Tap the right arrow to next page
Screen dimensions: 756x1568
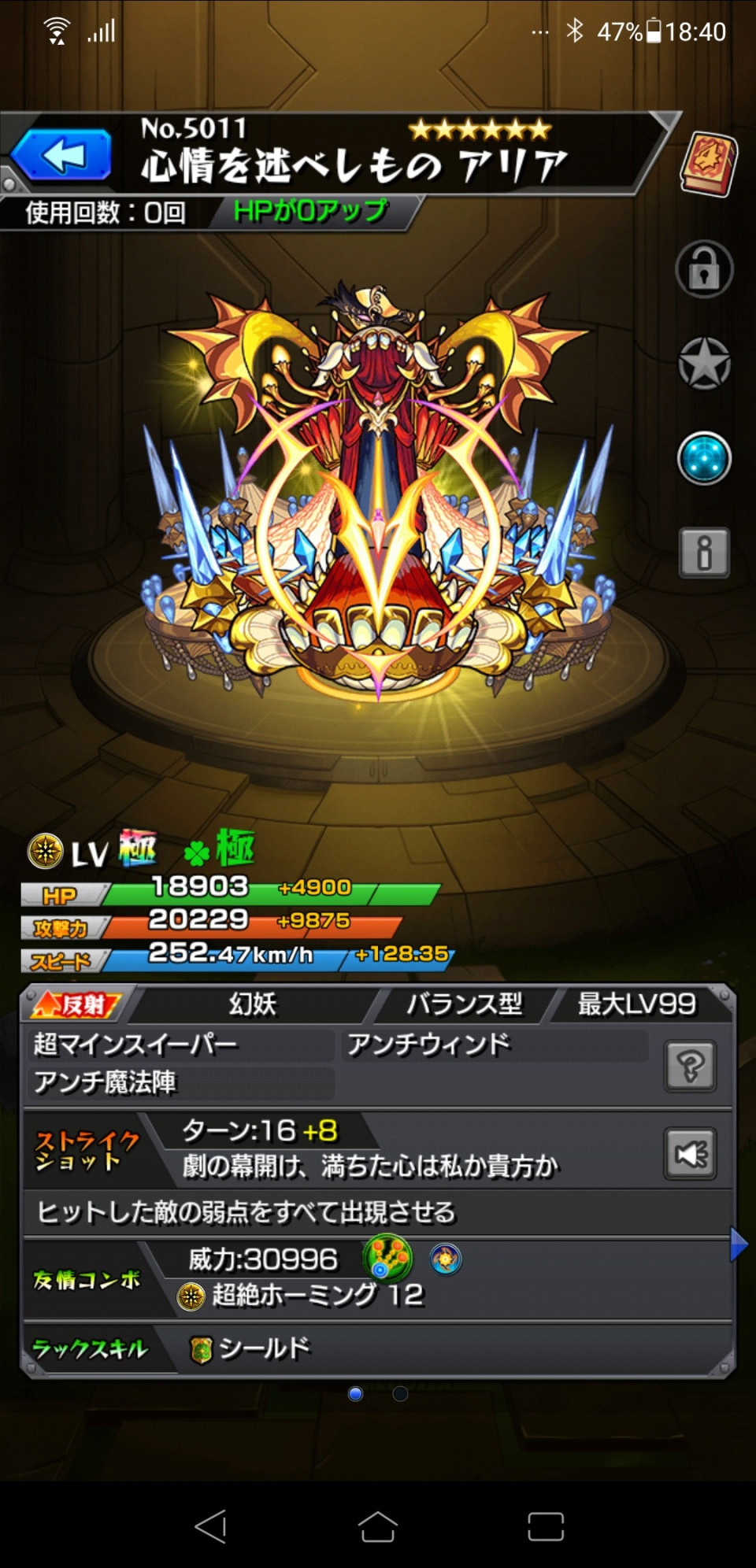click(x=739, y=1244)
